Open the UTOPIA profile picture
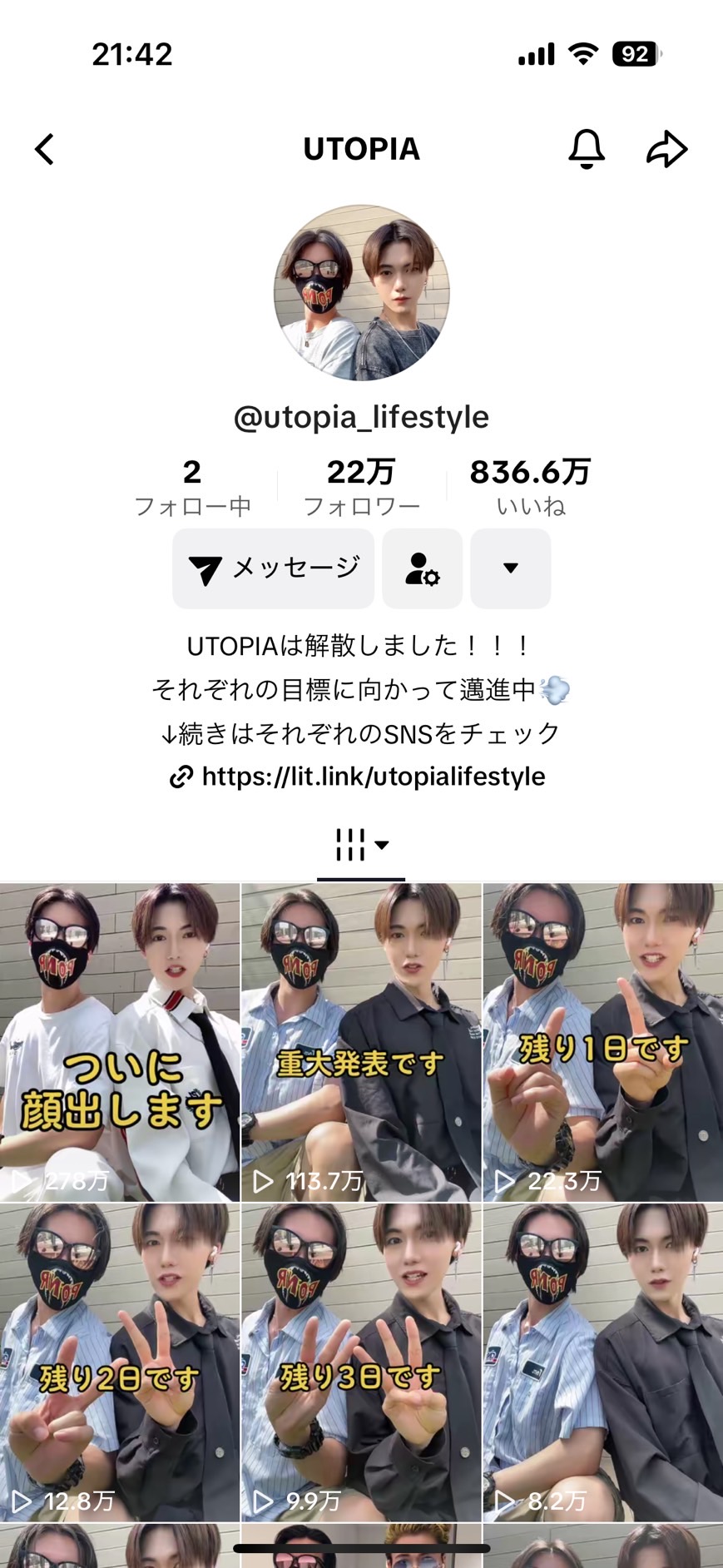 [362, 293]
